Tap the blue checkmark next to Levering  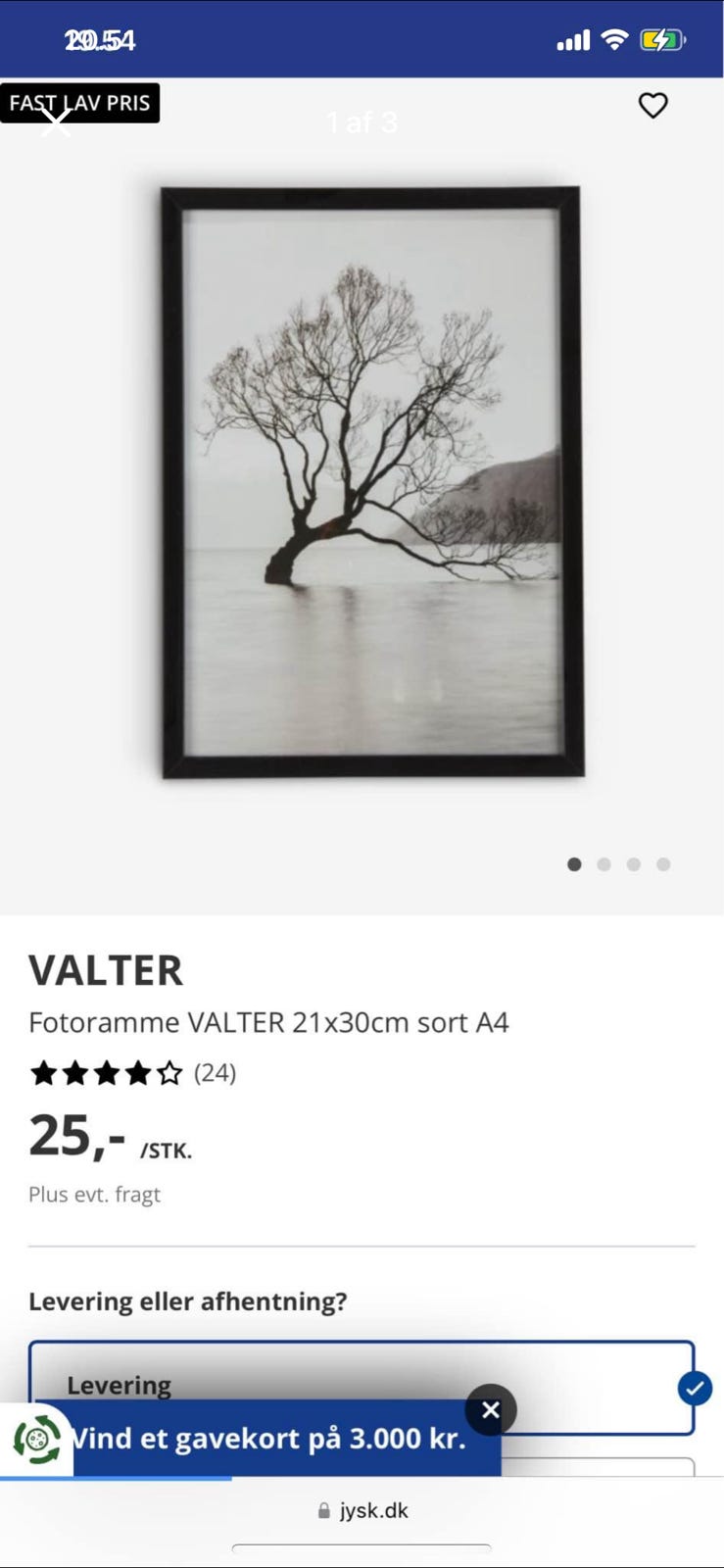click(696, 1388)
